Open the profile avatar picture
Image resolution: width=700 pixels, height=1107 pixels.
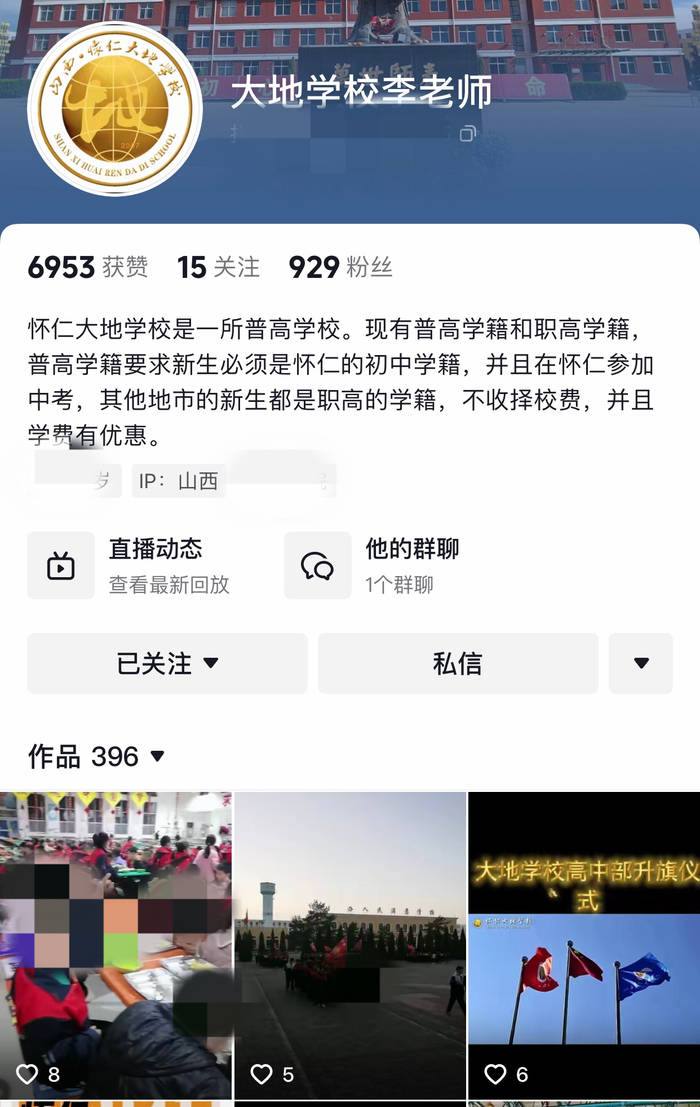point(115,108)
